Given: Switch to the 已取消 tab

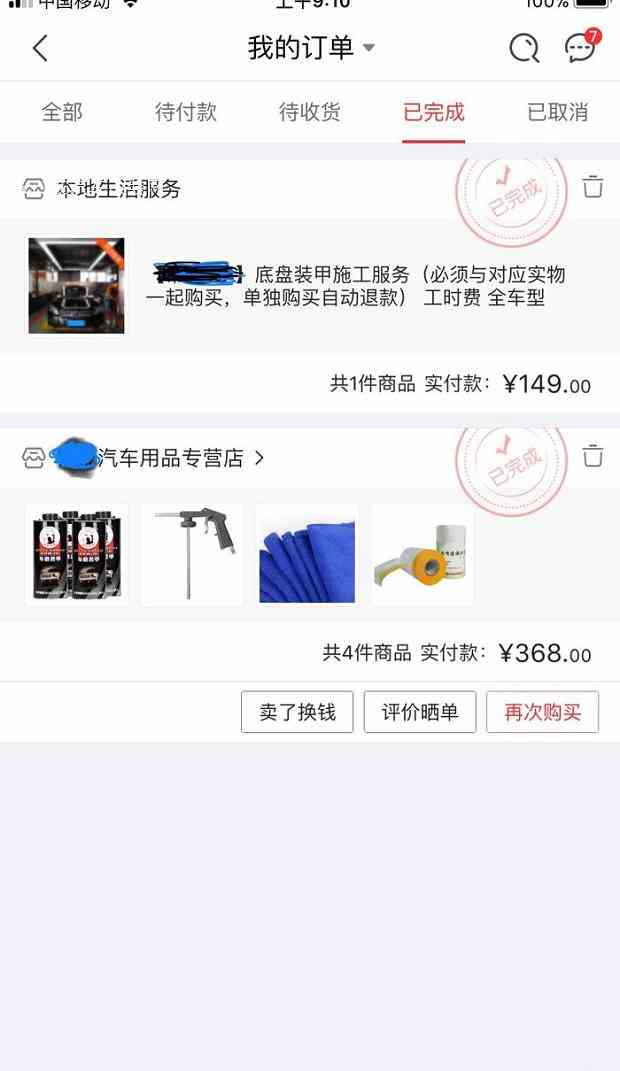Looking at the screenshot, I should [557, 112].
